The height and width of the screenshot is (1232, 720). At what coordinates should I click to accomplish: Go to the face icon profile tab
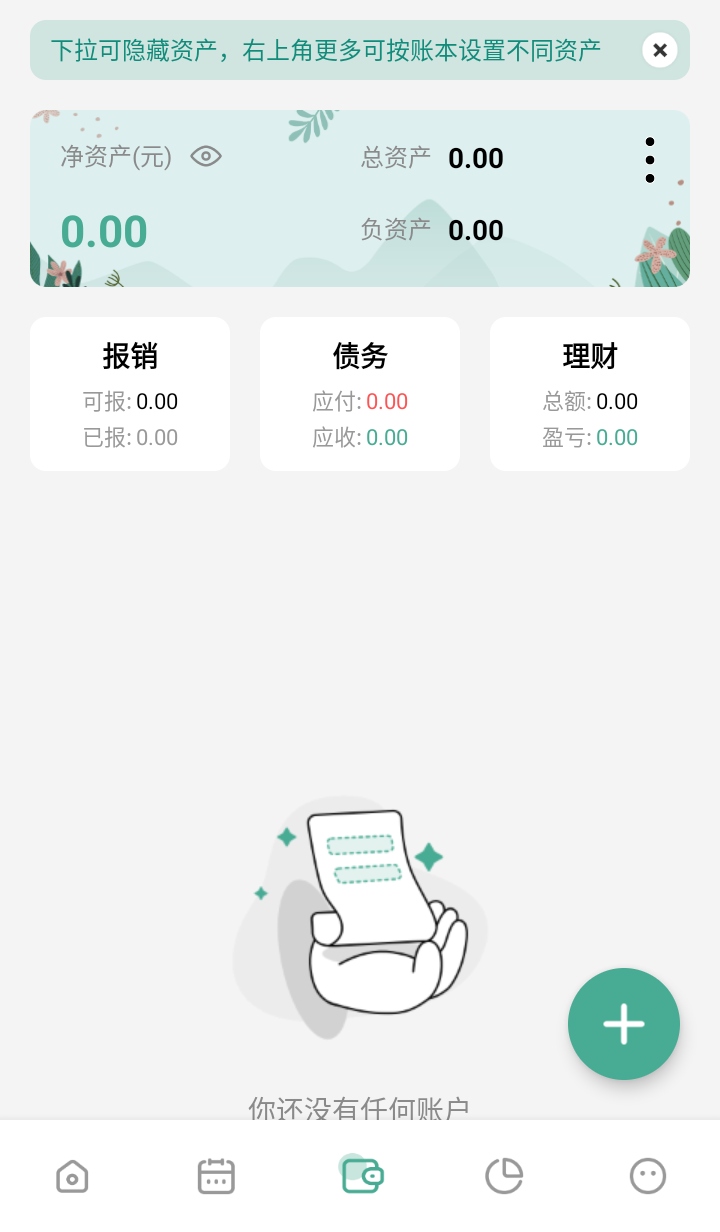point(648,1176)
